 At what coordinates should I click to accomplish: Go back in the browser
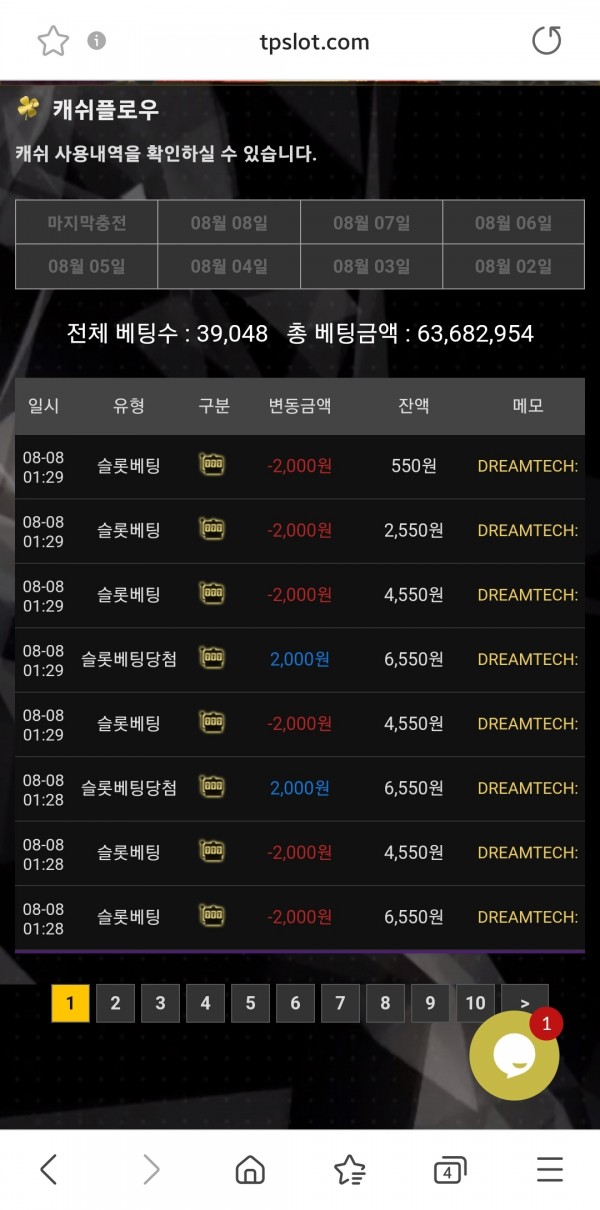pos(48,1169)
